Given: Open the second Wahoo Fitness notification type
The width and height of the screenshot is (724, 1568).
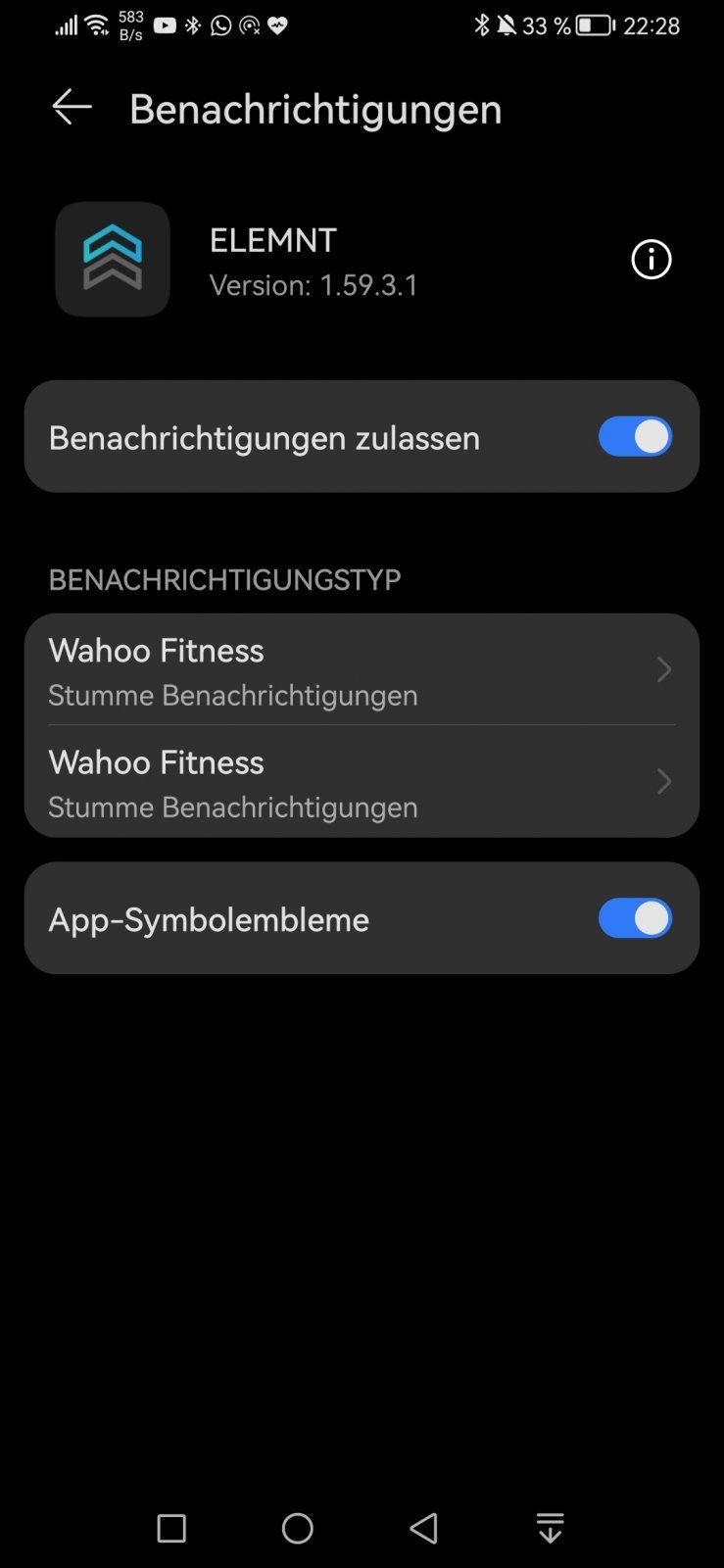Looking at the screenshot, I should click(x=361, y=782).
